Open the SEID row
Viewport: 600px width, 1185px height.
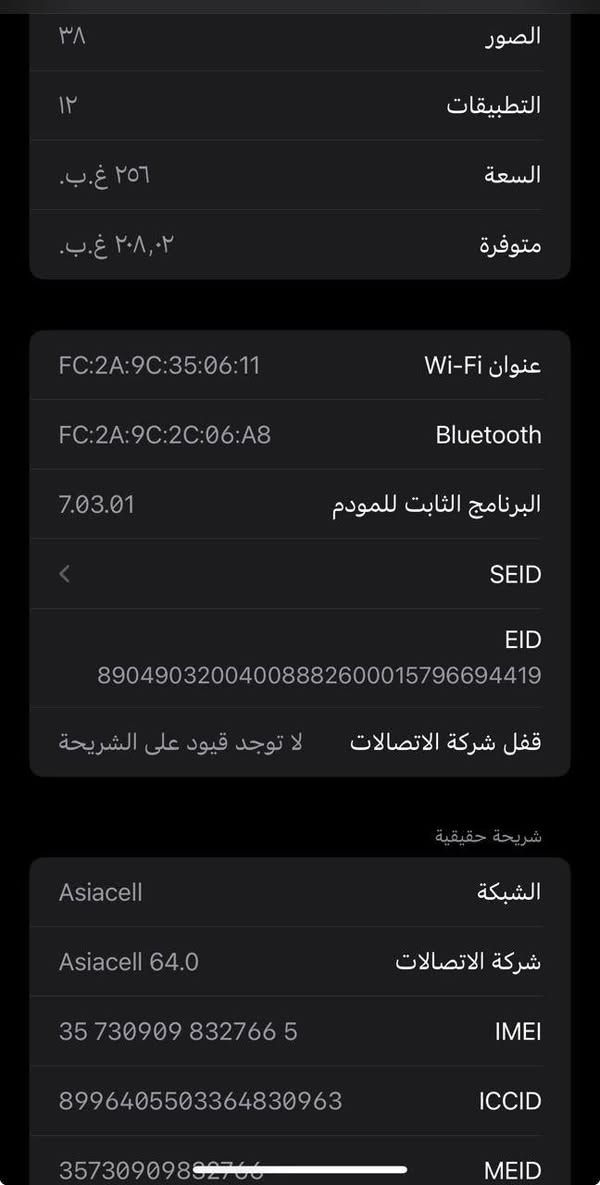(x=300, y=574)
